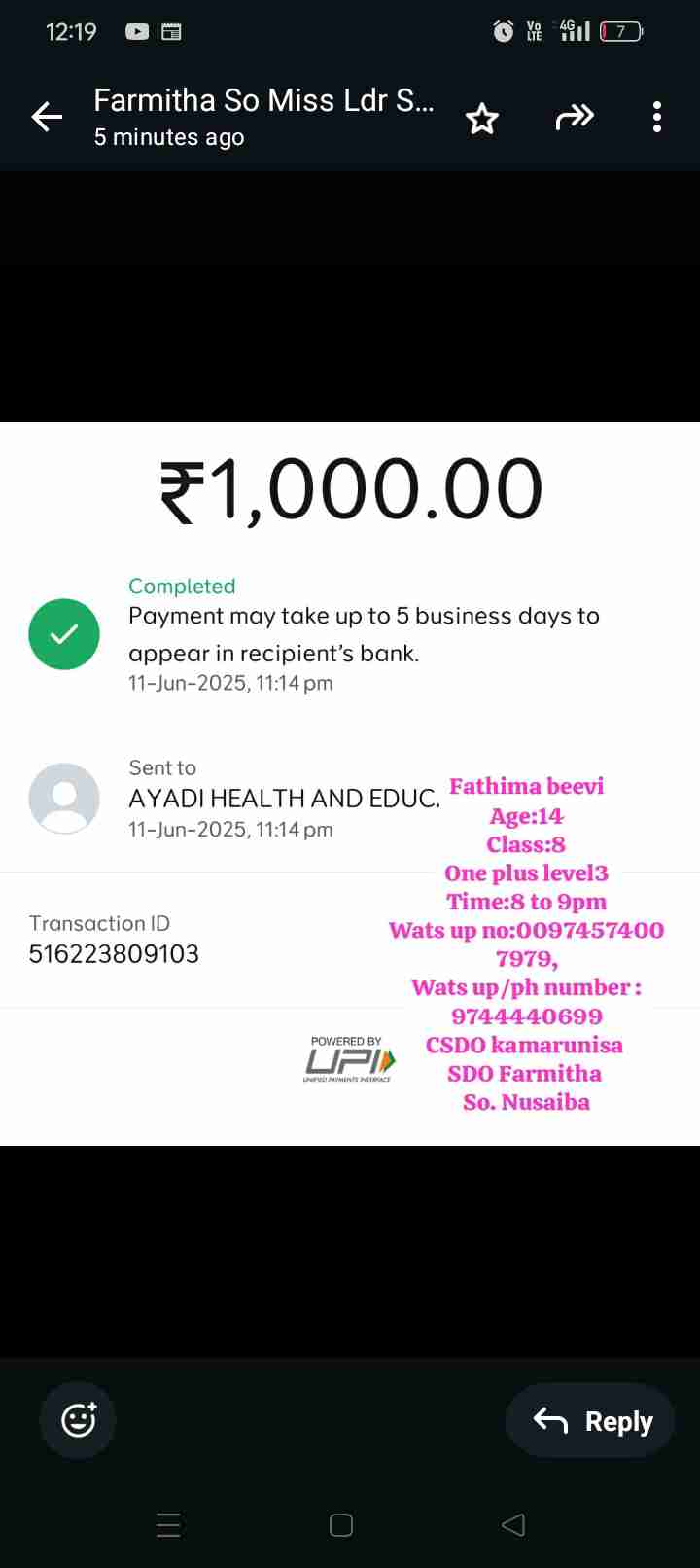Go to the system home screen
The width and height of the screenshot is (700, 1568).
pos(341,1524)
